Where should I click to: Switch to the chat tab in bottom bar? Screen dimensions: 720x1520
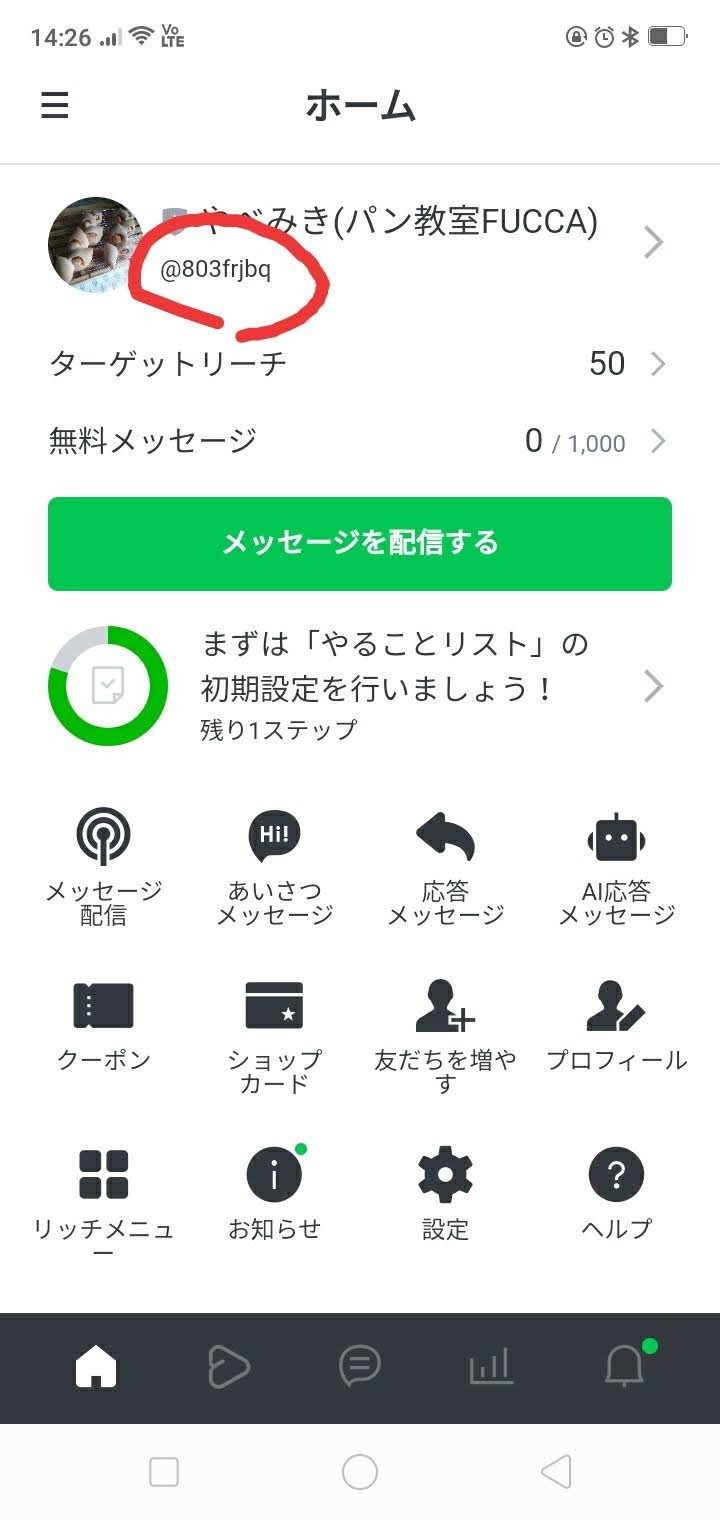[360, 1366]
